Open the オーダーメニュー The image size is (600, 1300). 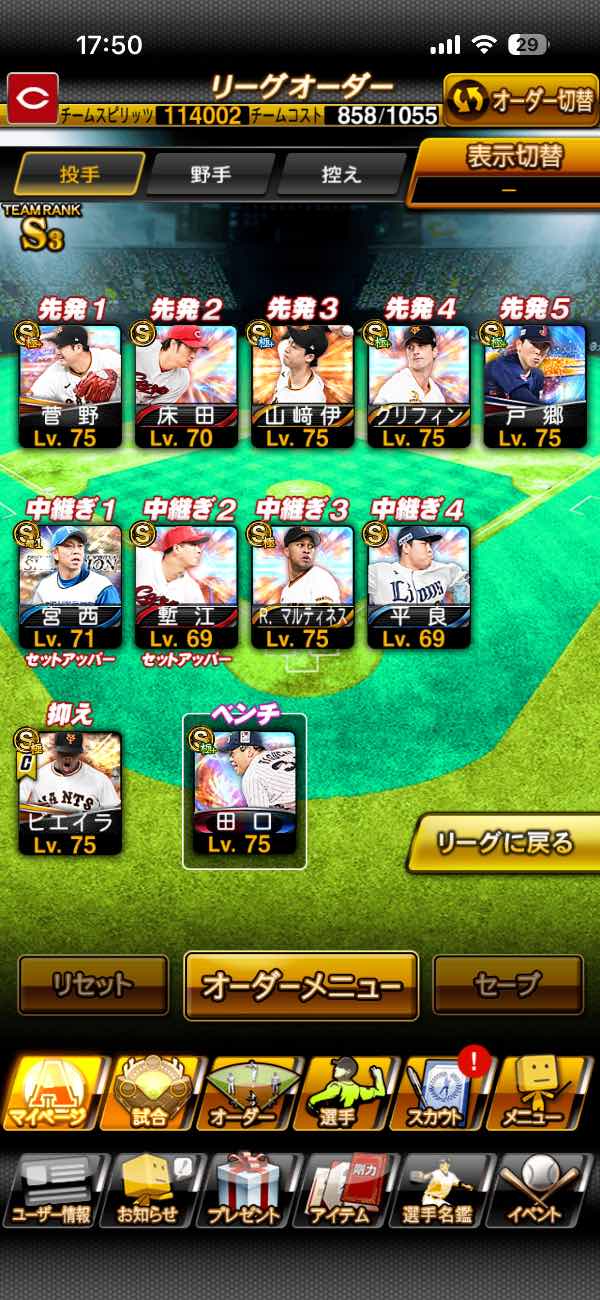click(x=301, y=985)
